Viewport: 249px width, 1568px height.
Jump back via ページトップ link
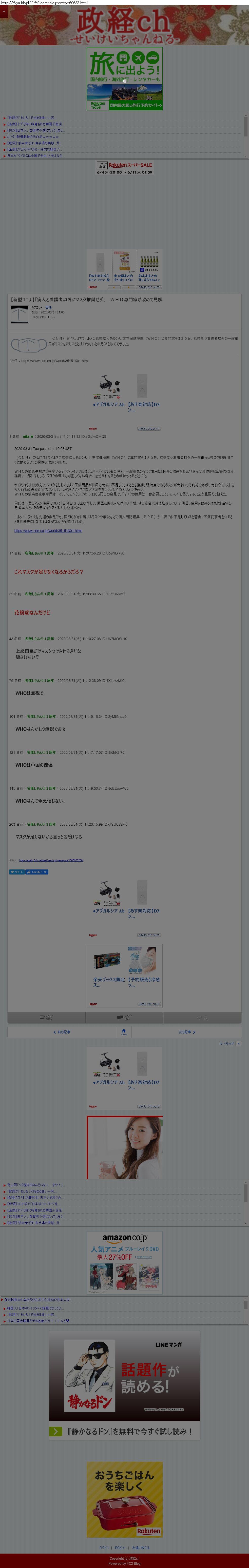pos(229,1043)
